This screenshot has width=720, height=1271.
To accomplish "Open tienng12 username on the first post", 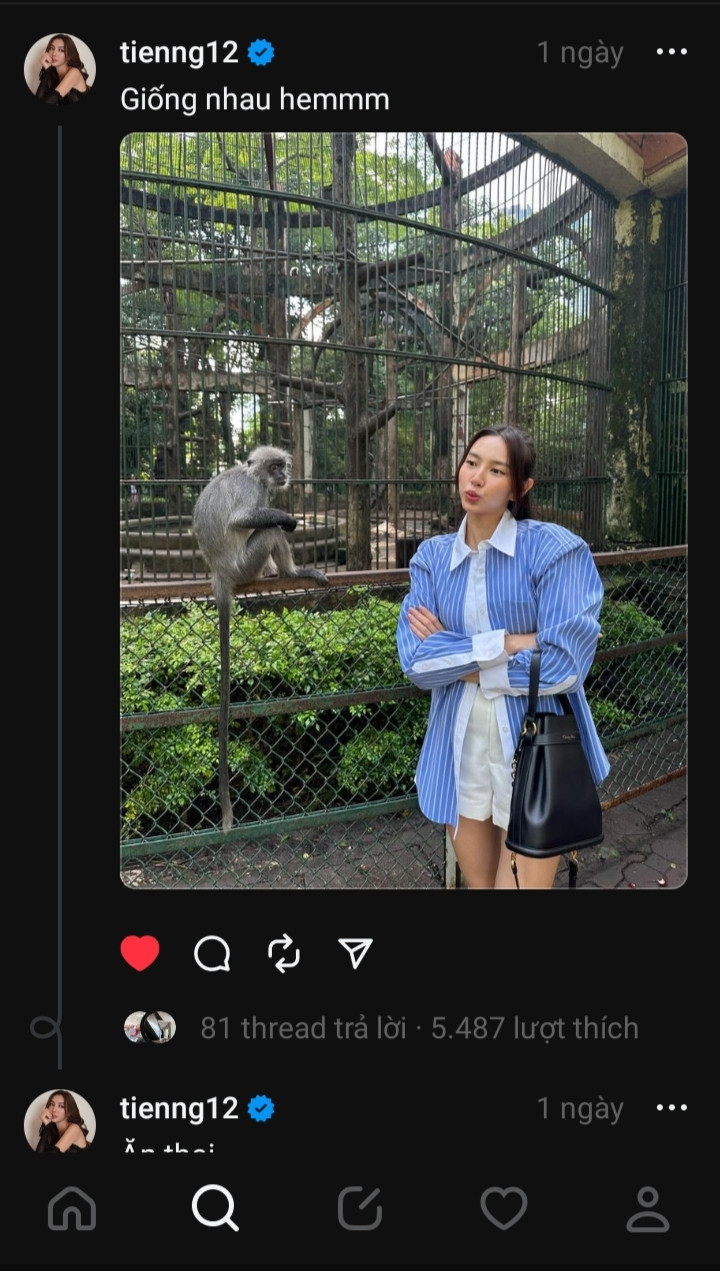I will 179,52.
